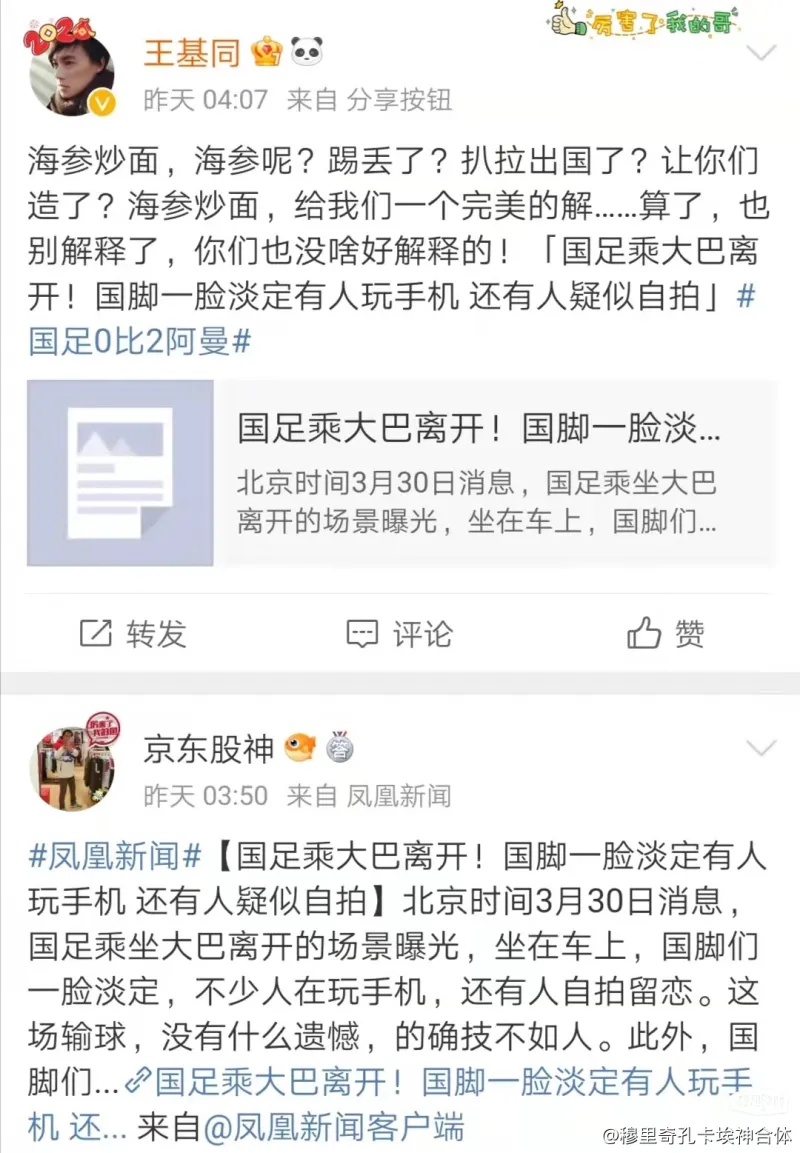Open hashtag #凤凰新闻#

click(117, 855)
